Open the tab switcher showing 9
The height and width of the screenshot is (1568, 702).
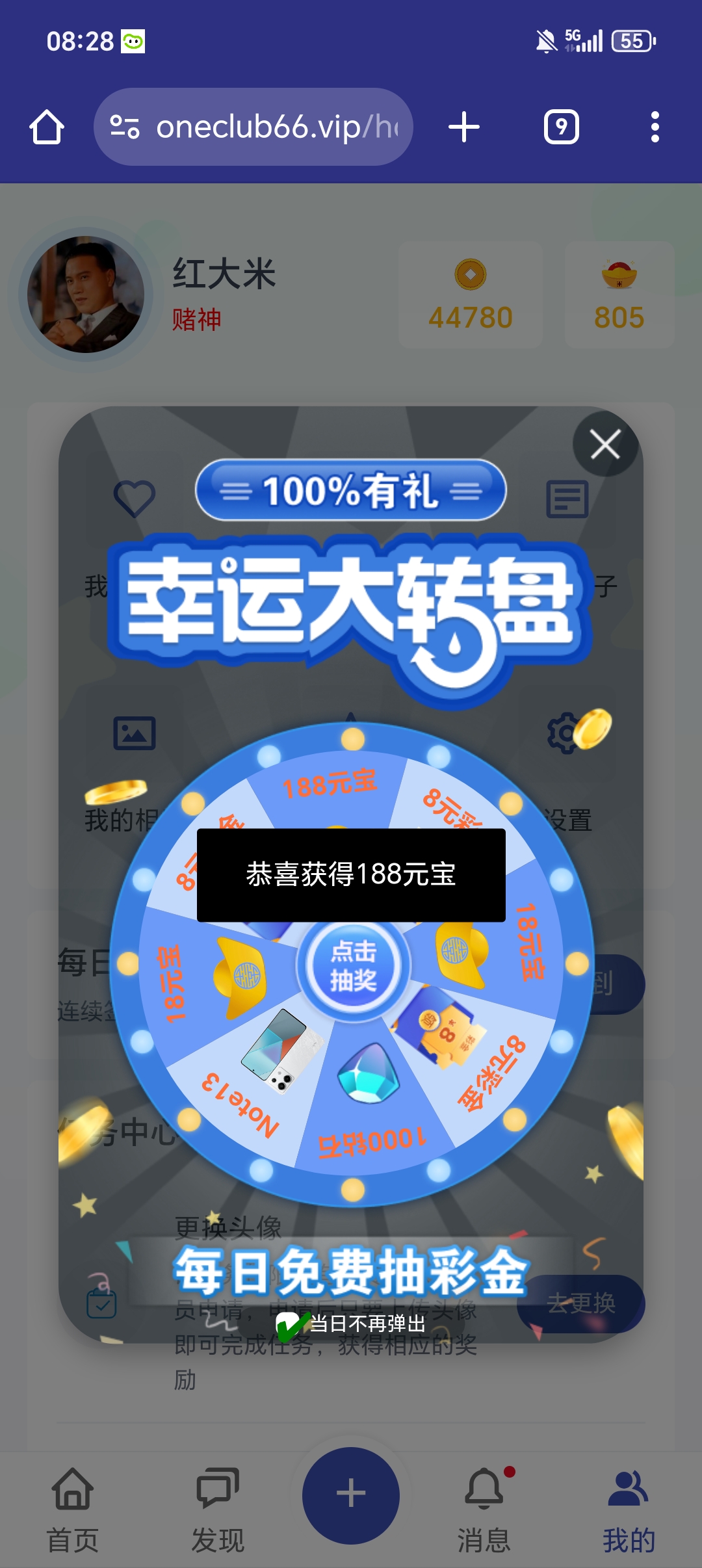pos(561,127)
